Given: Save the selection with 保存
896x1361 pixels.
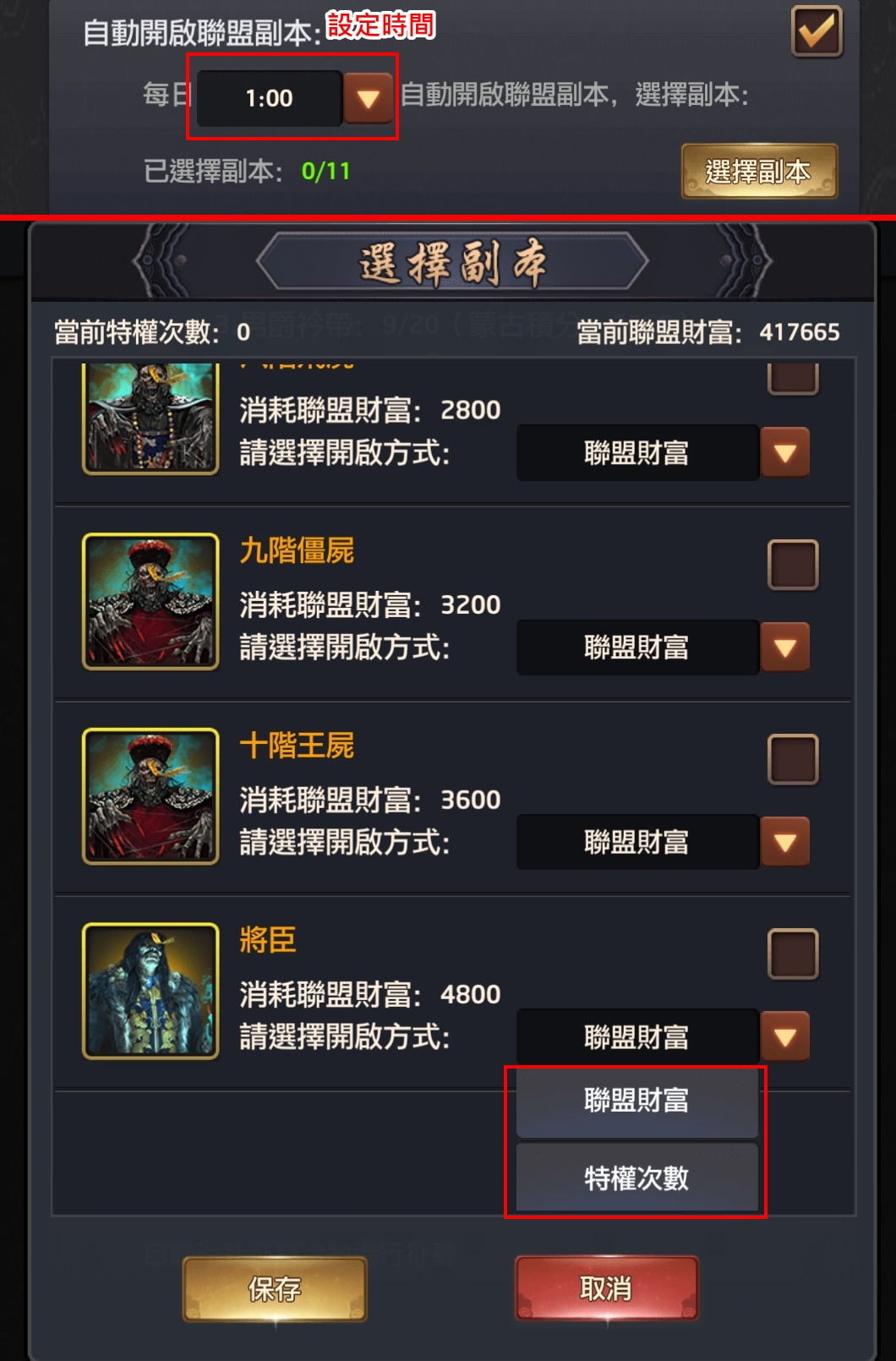Looking at the screenshot, I should [275, 1289].
